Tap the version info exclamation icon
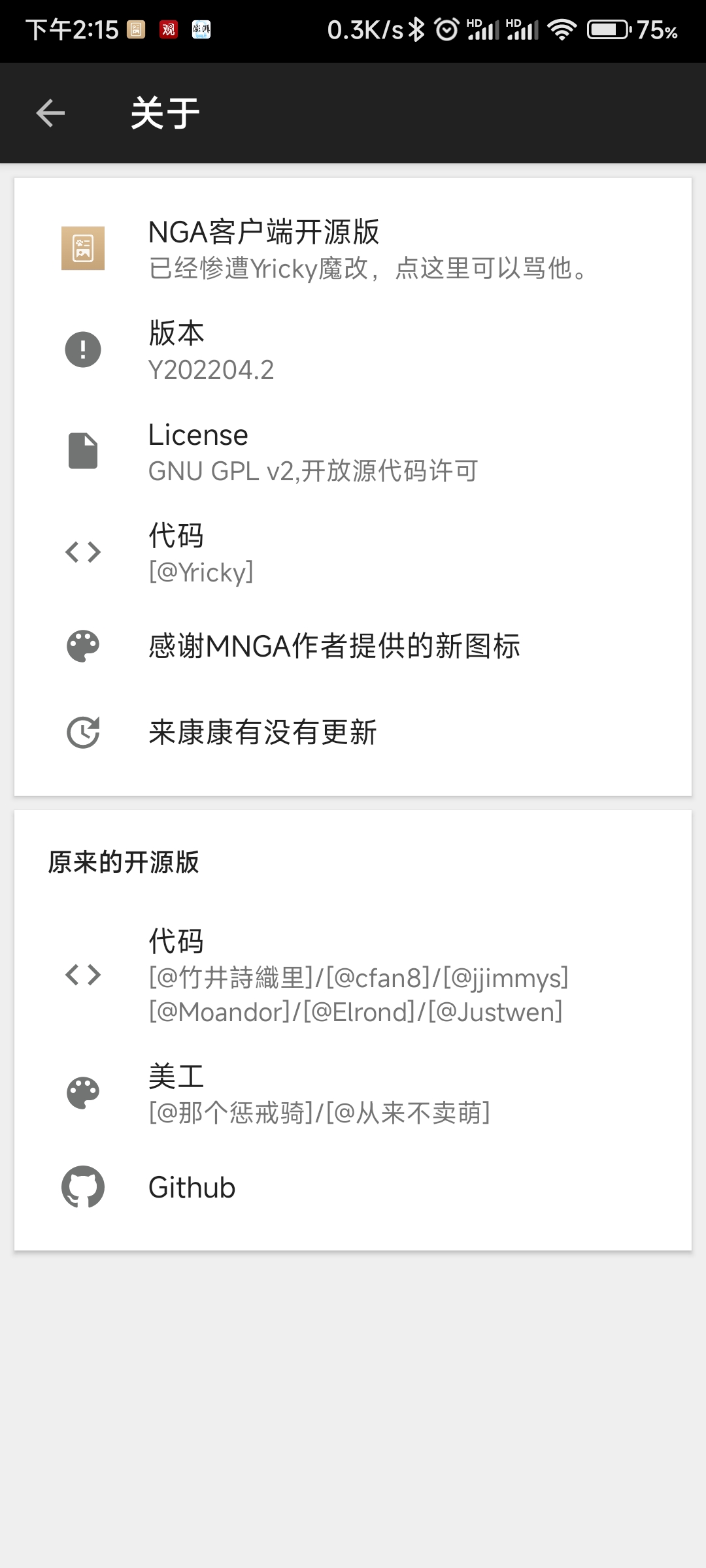Viewport: 706px width, 1568px height. [x=83, y=348]
